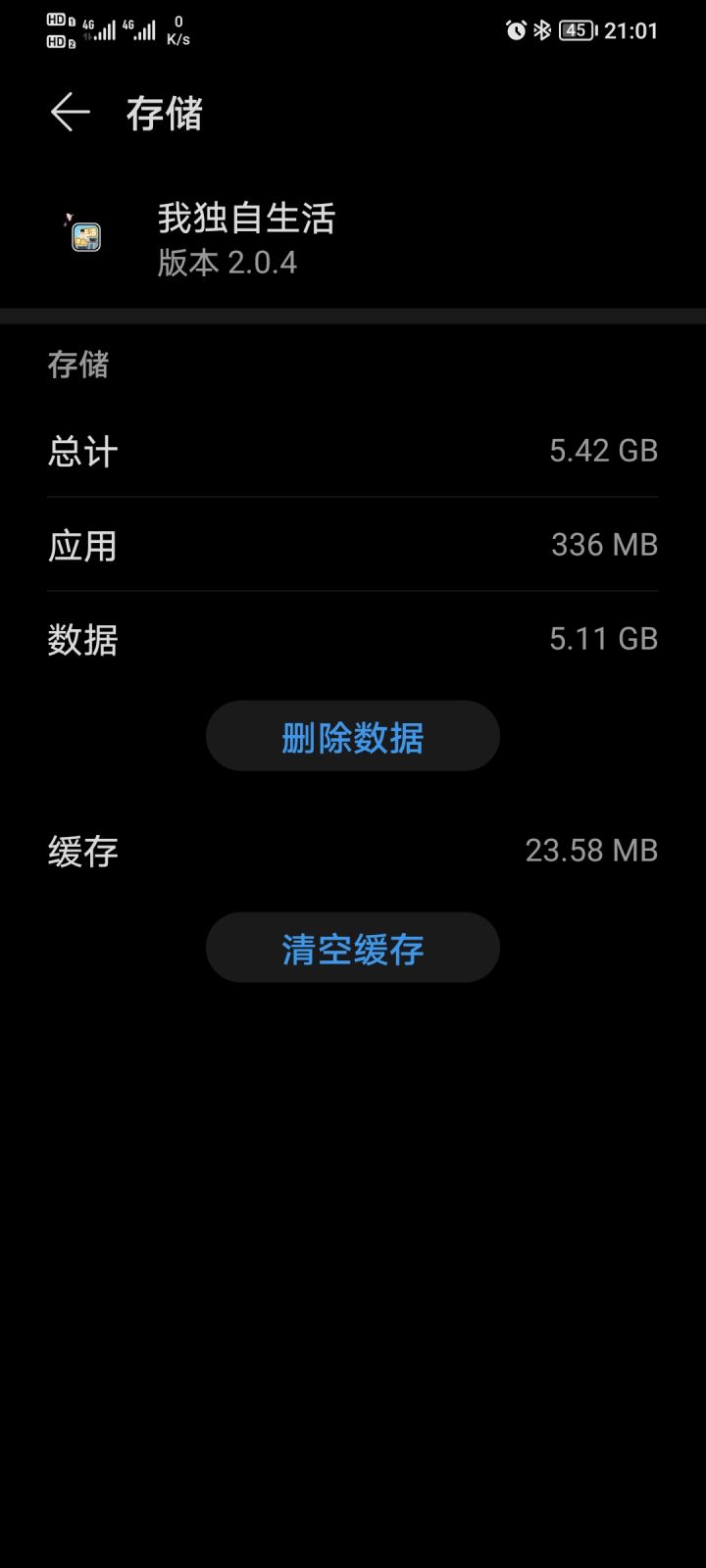Go back from the 存储 screen
Screen dimensions: 706x1568
click(70, 113)
